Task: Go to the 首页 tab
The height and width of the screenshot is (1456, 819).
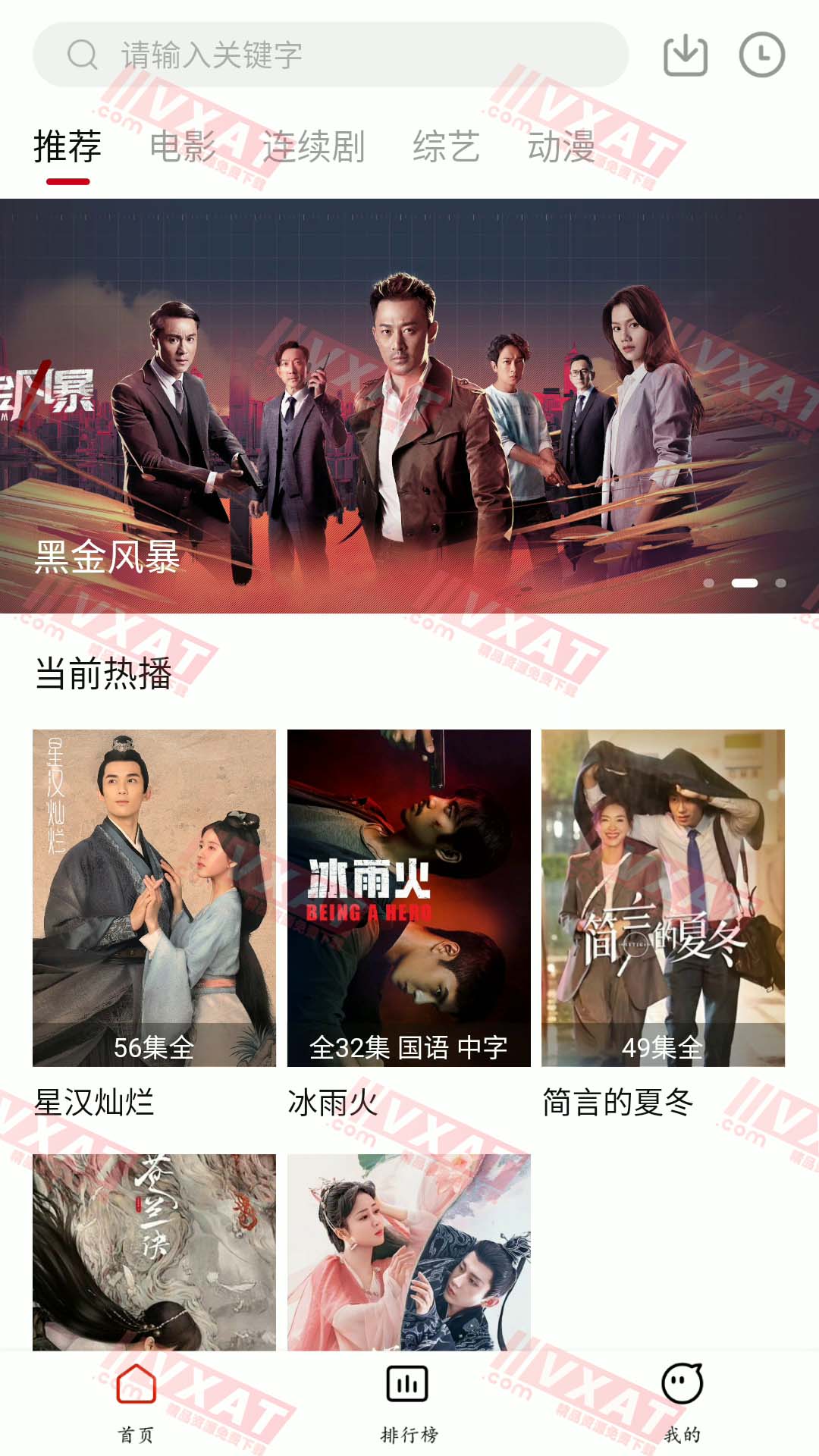Action: click(x=136, y=1403)
